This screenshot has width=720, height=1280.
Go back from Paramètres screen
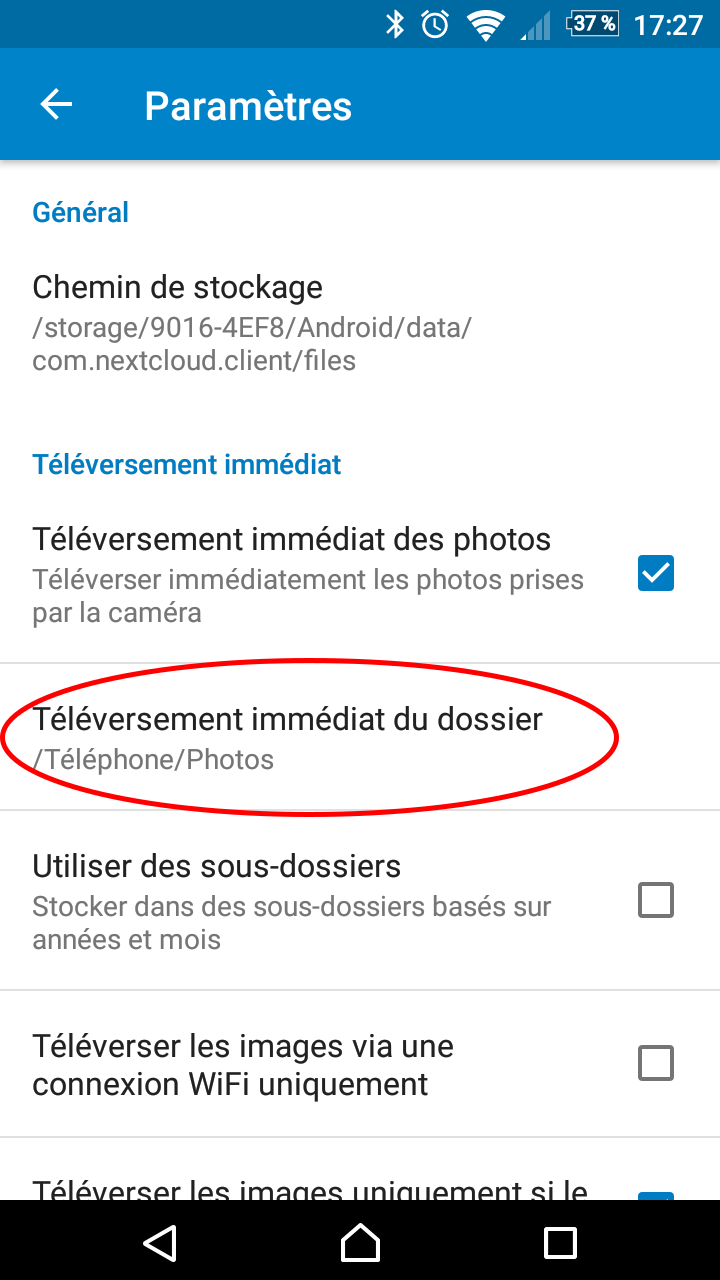tap(56, 105)
